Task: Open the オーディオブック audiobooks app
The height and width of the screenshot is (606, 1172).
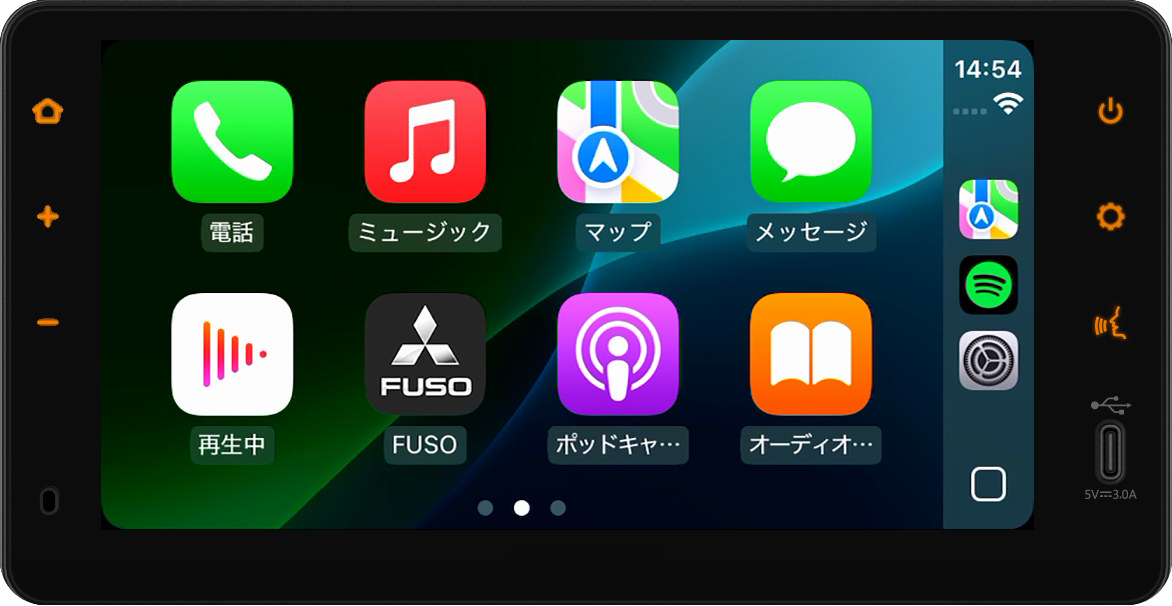Action: pos(811,354)
